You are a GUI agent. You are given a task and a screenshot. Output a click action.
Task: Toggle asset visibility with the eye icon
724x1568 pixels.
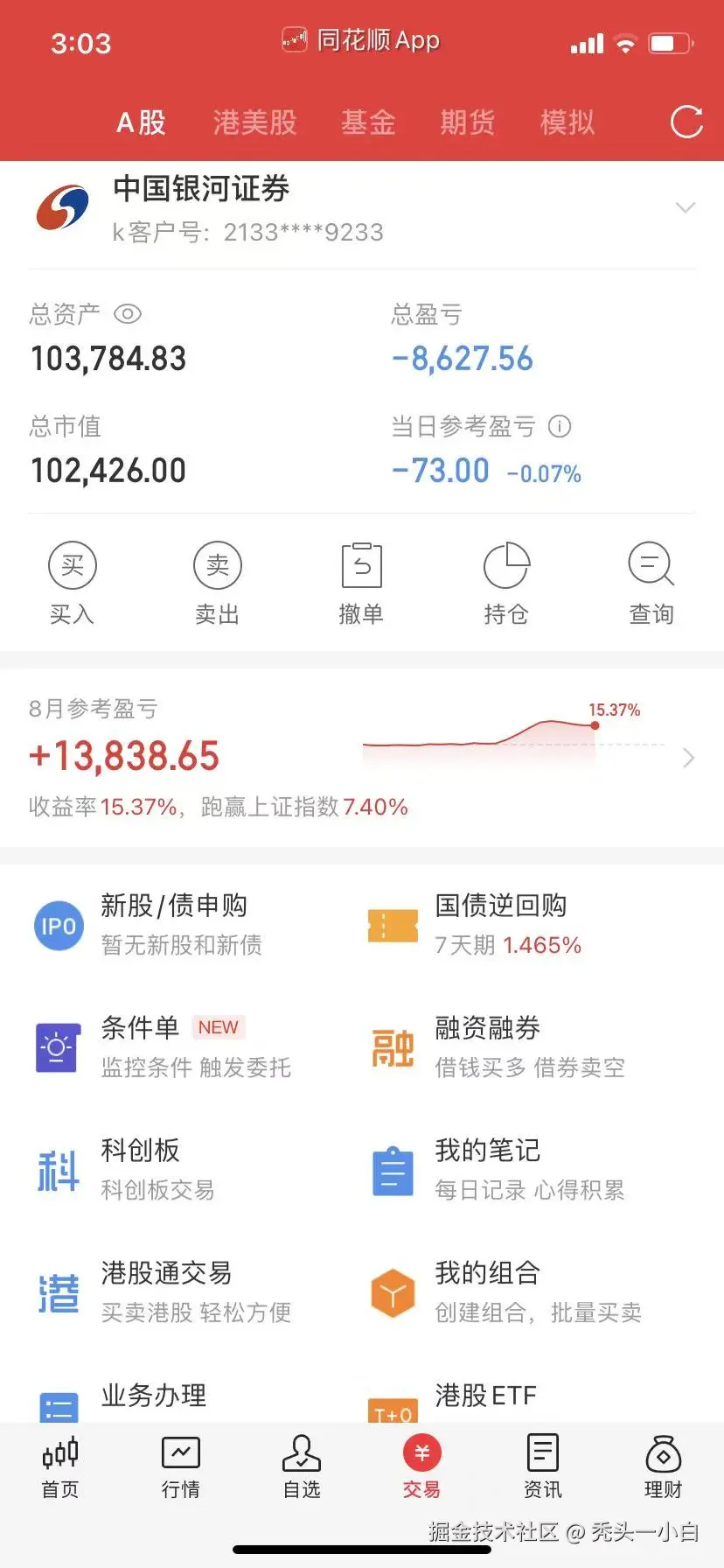(x=128, y=313)
